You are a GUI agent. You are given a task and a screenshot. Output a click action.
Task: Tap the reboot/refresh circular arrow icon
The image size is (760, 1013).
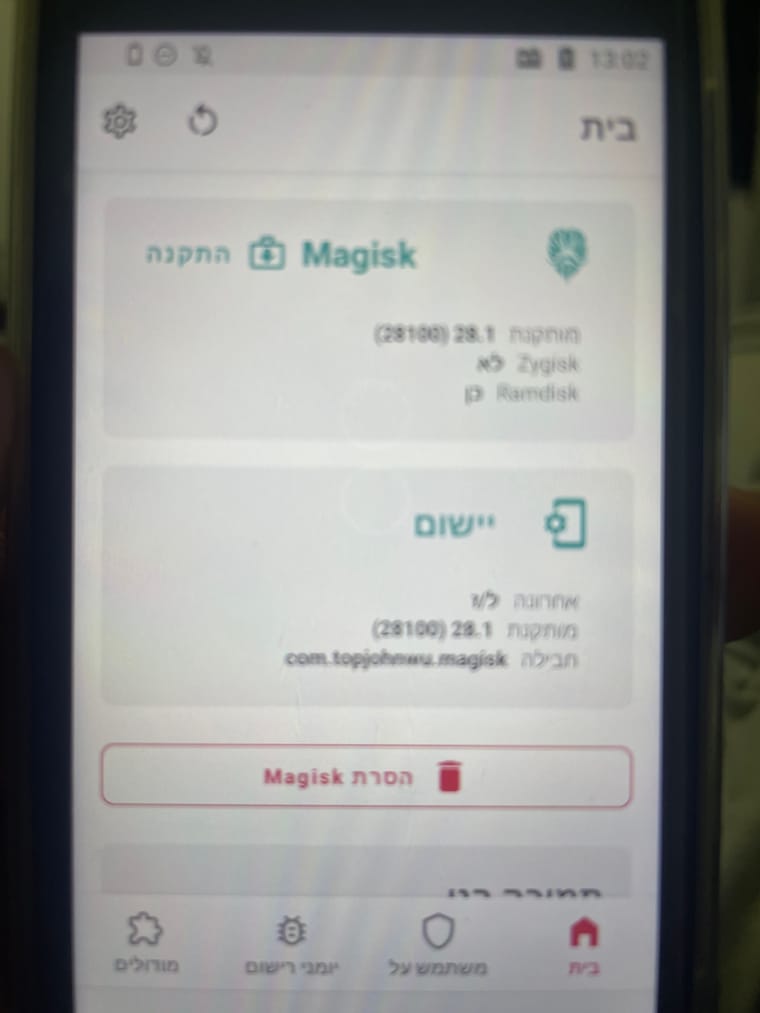click(x=203, y=122)
